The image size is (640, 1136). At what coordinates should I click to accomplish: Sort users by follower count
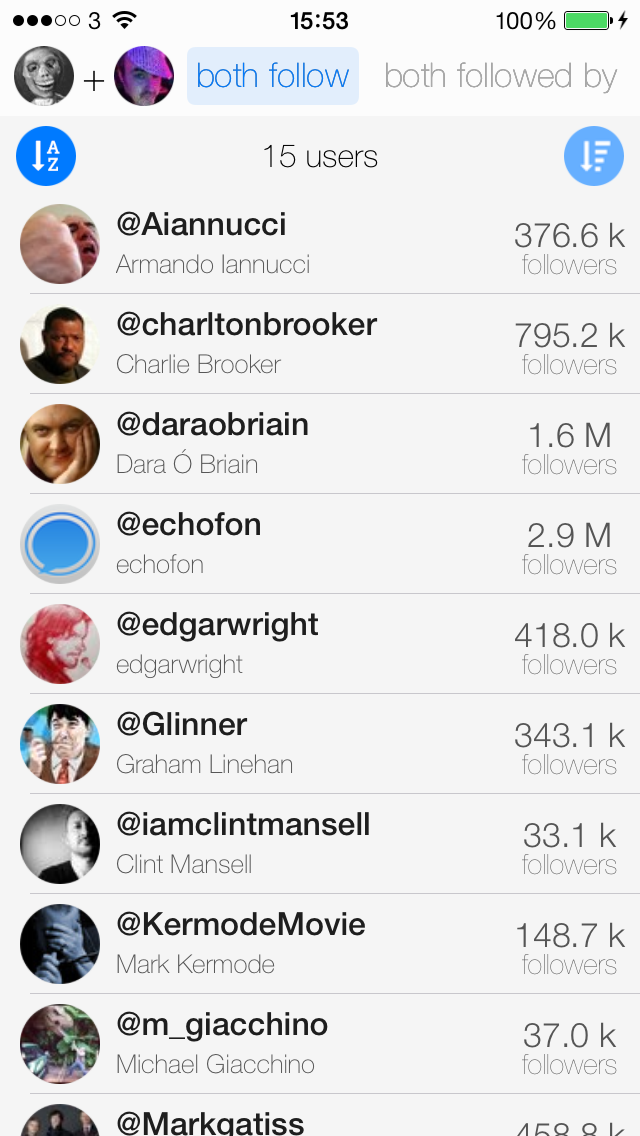[594, 156]
